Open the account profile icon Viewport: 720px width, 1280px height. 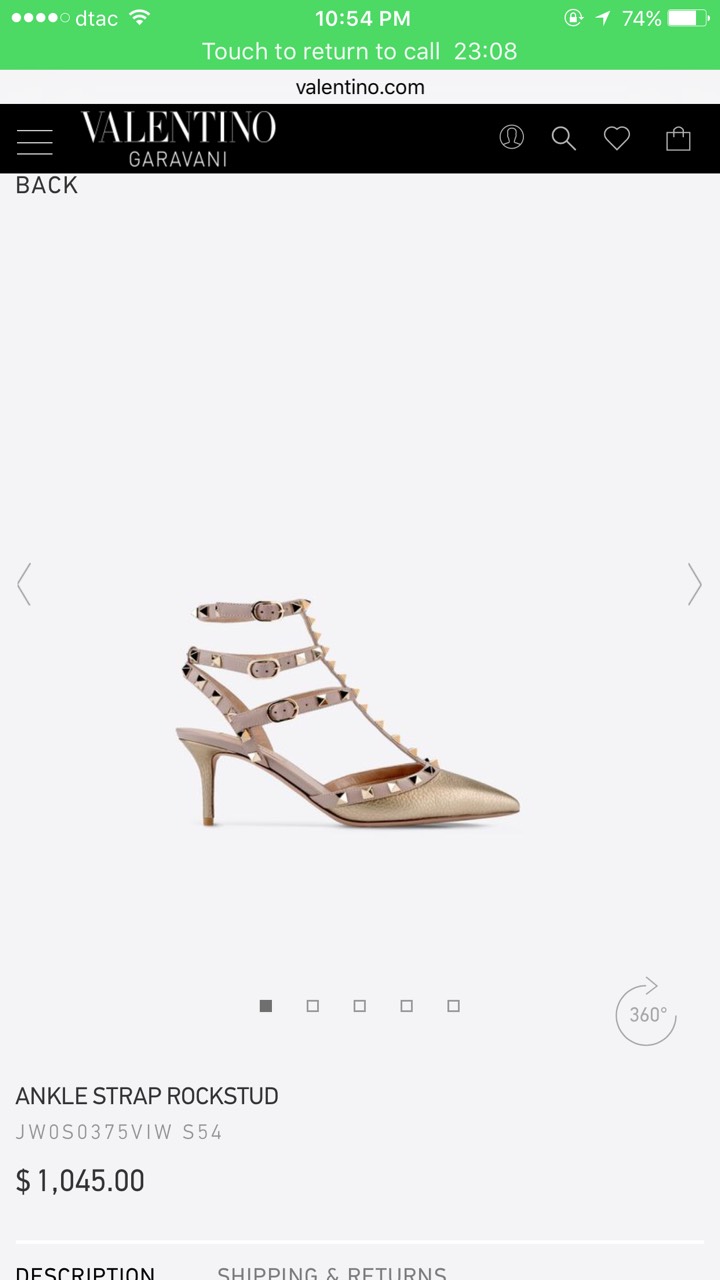[x=511, y=138]
